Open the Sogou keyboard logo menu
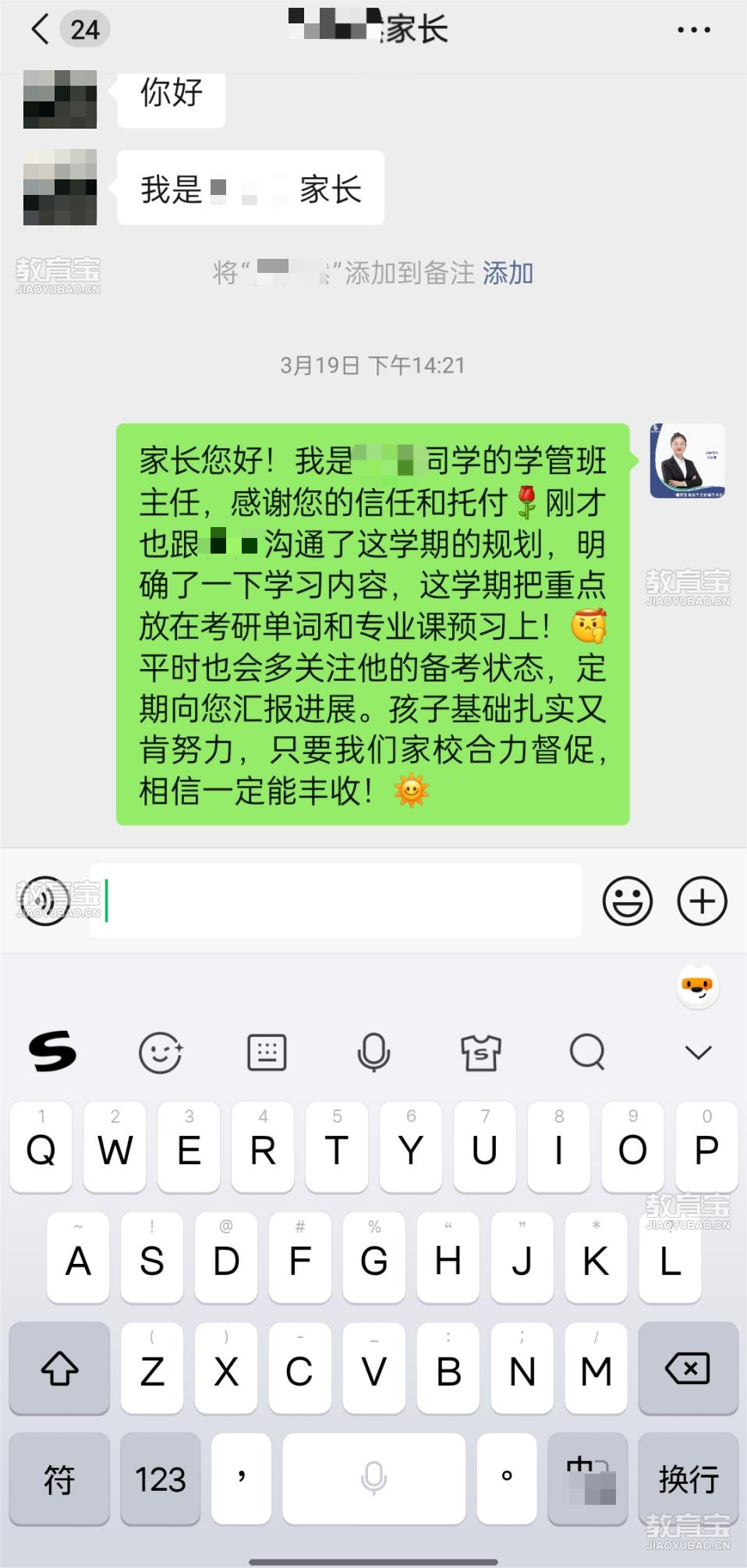This screenshot has width=747, height=1568. pyautogui.click(x=52, y=1051)
